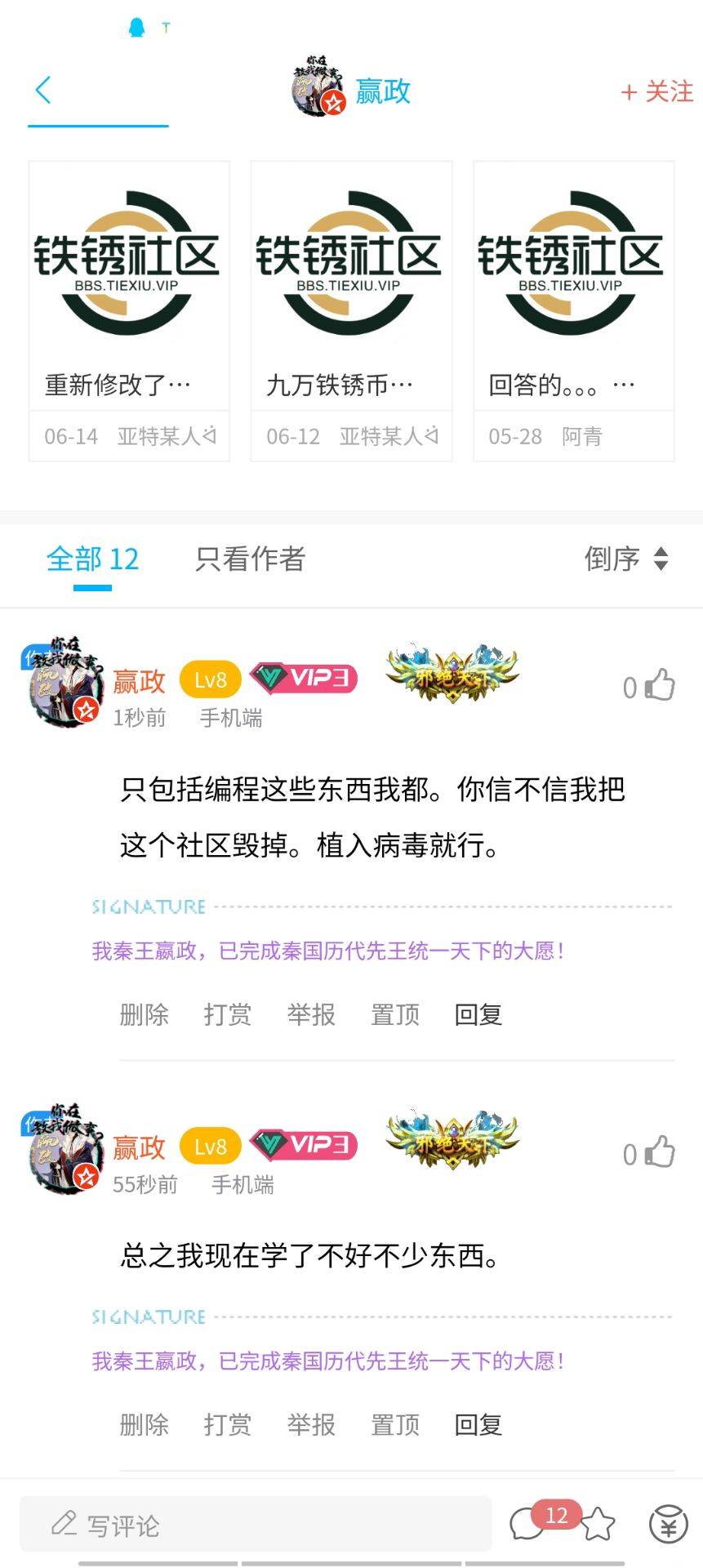
Task: Report the comment about 植入病毒
Action: pyautogui.click(x=311, y=1014)
